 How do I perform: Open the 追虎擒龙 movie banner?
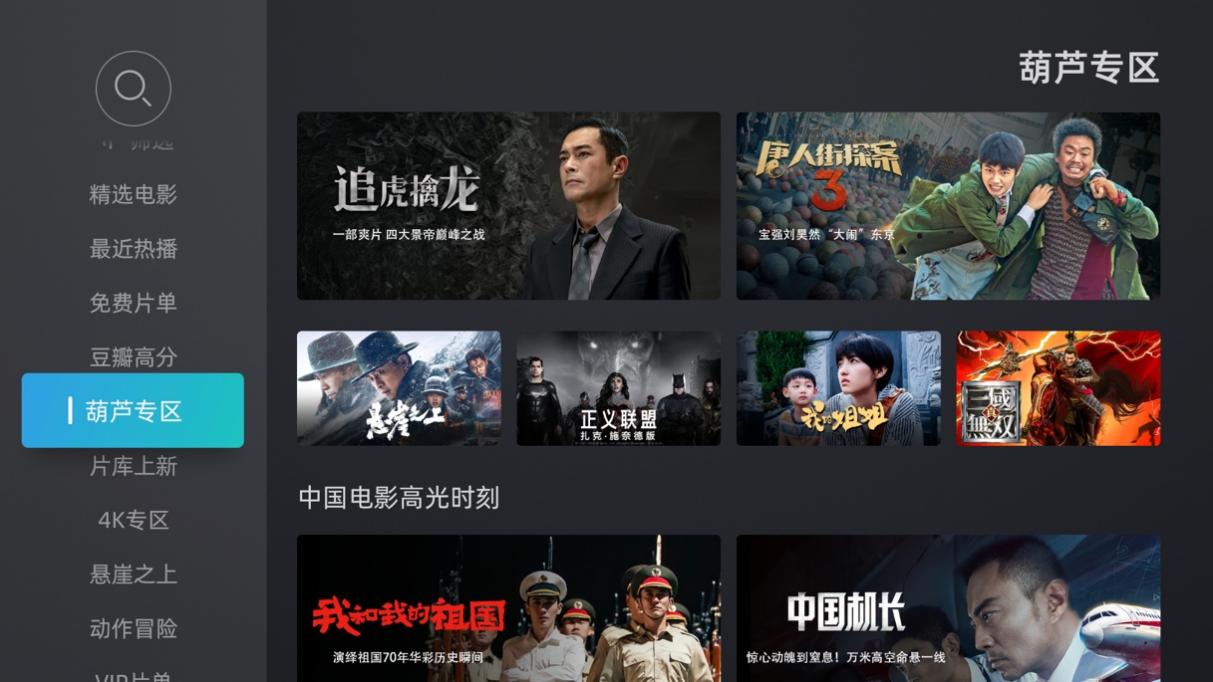[x=508, y=205]
